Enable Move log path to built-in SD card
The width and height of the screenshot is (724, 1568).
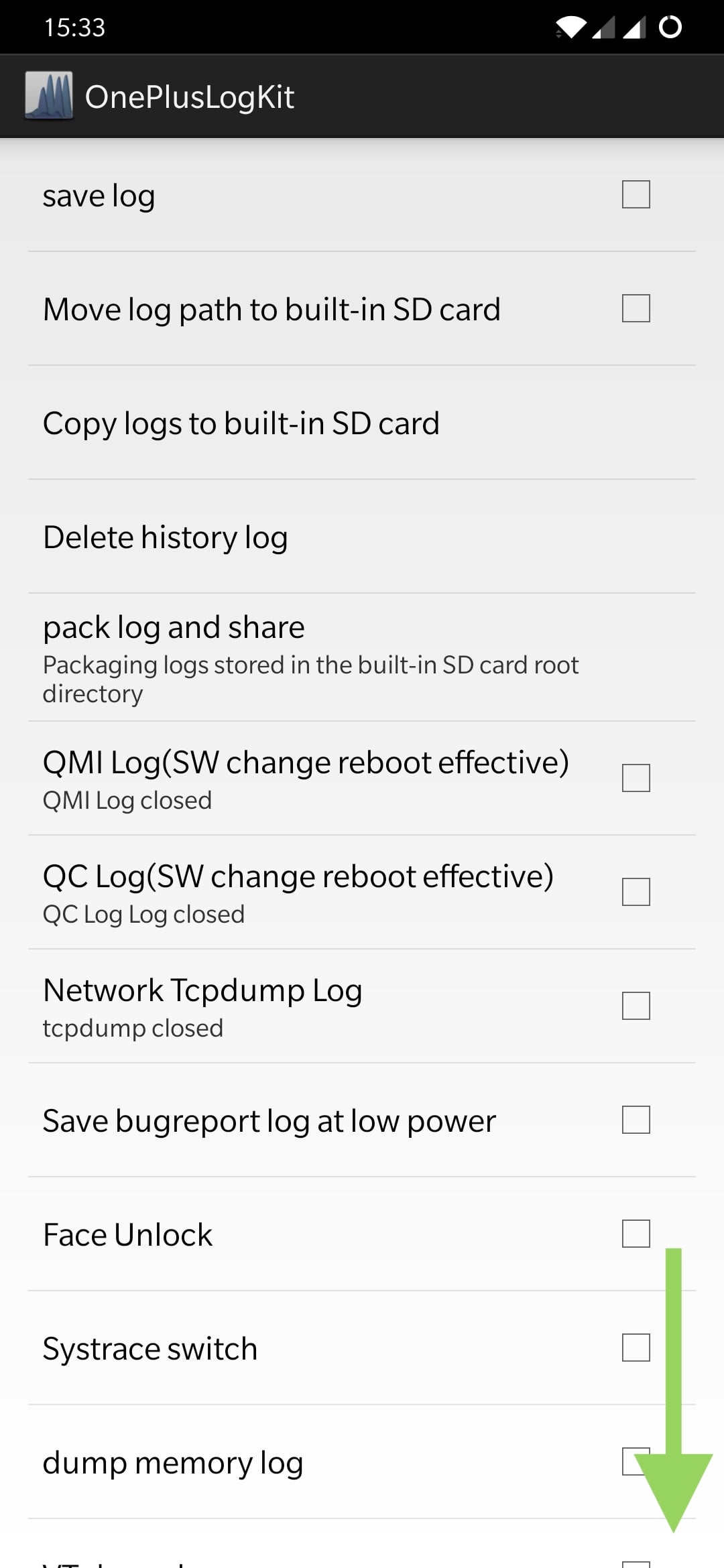[x=636, y=309]
